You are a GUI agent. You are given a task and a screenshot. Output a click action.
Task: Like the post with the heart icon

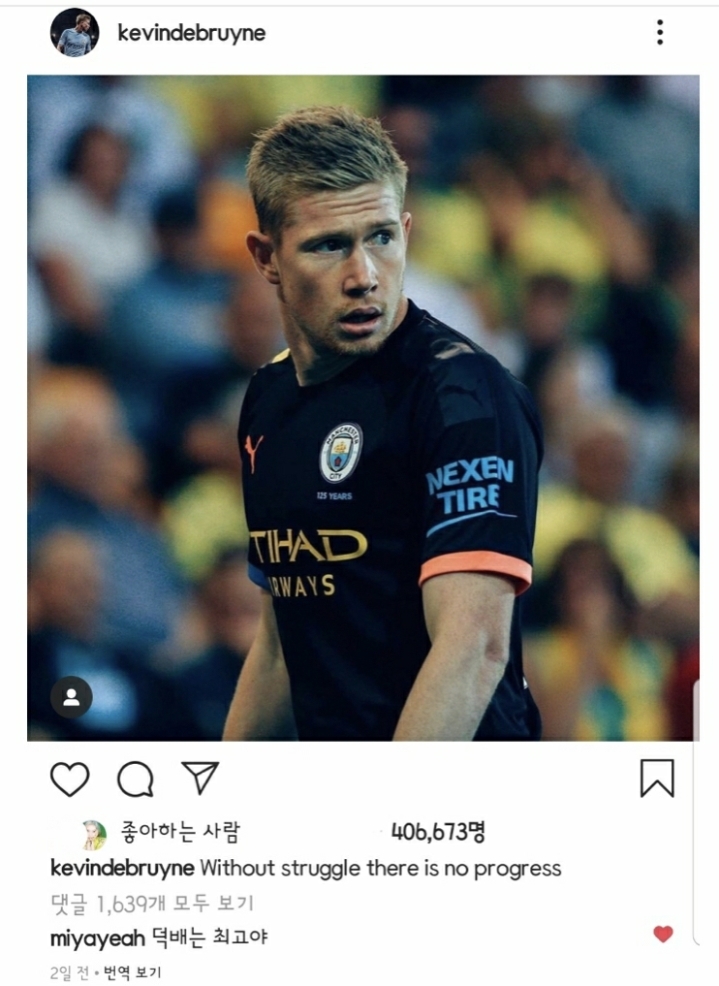tap(69, 779)
